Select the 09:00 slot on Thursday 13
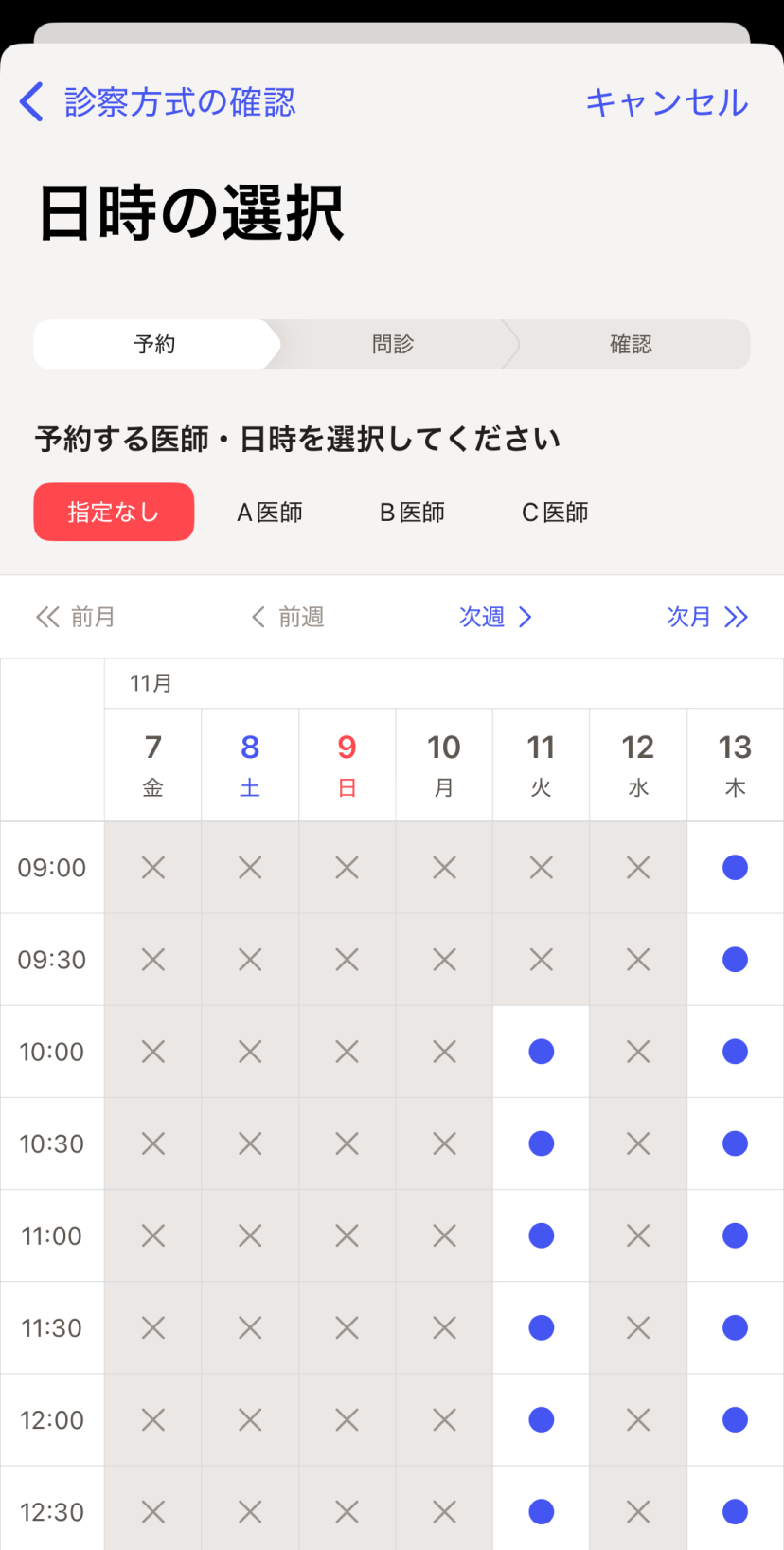 [735, 868]
